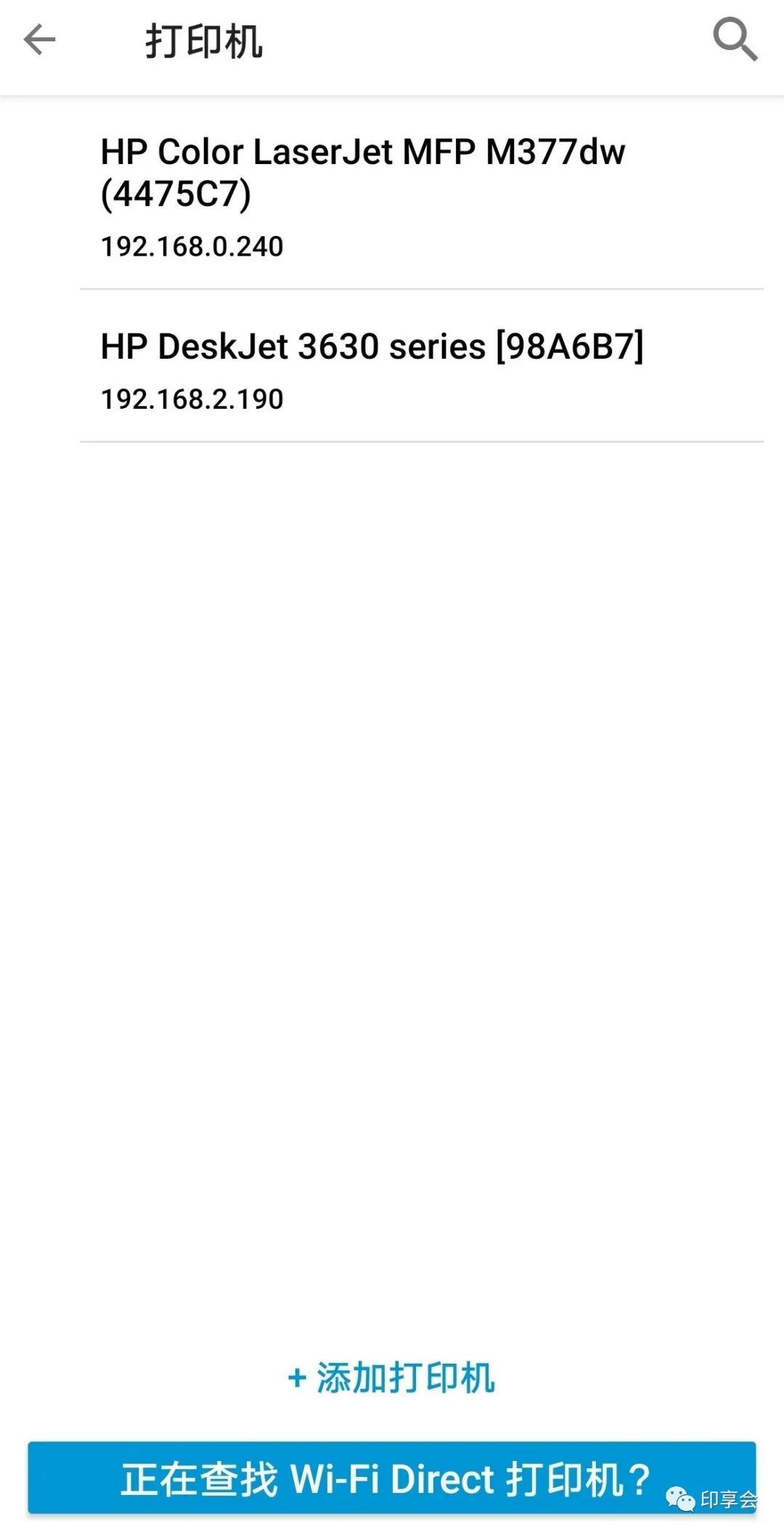Open the search magnifier icon

coord(735,40)
